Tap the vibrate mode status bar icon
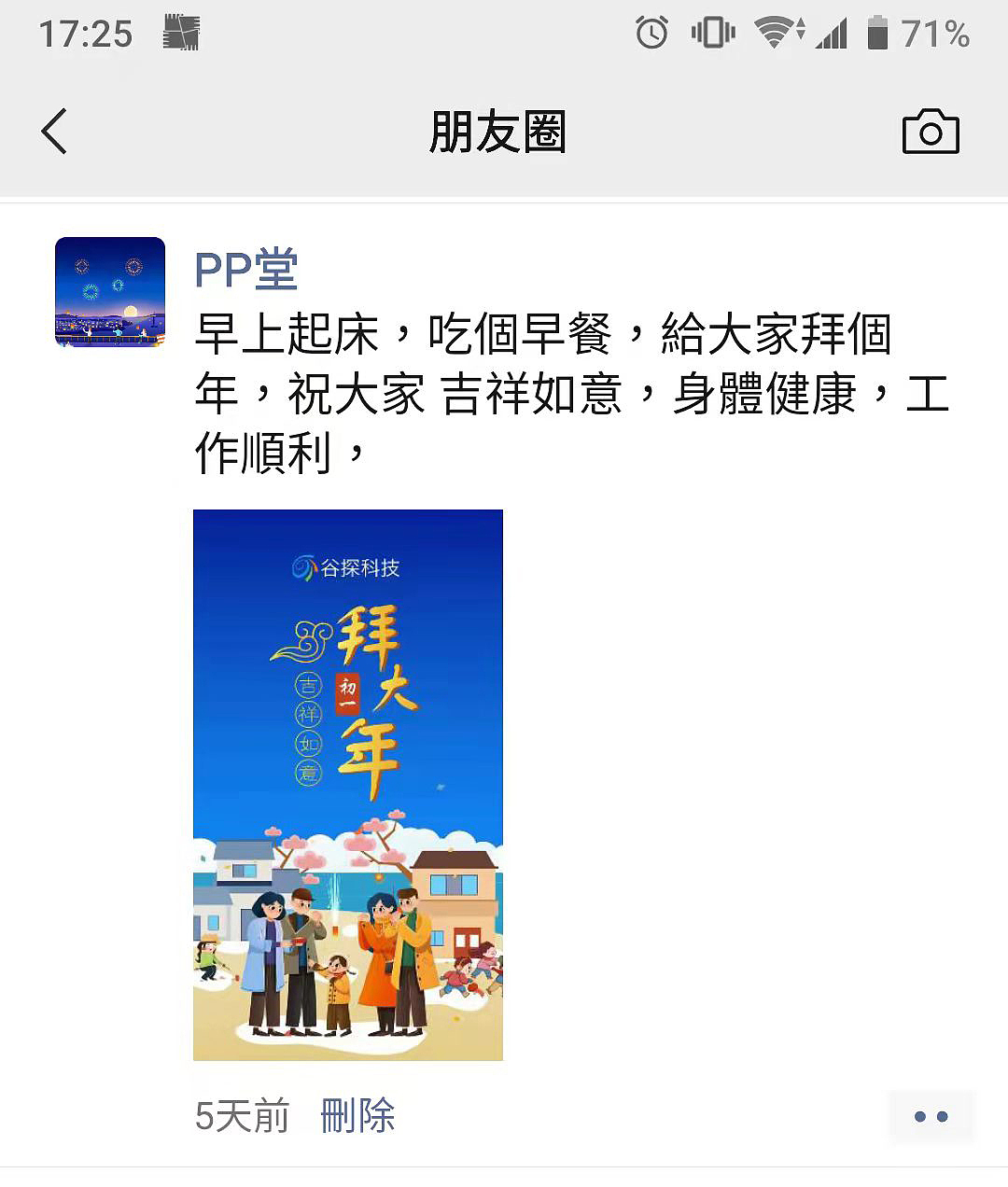 point(714,31)
